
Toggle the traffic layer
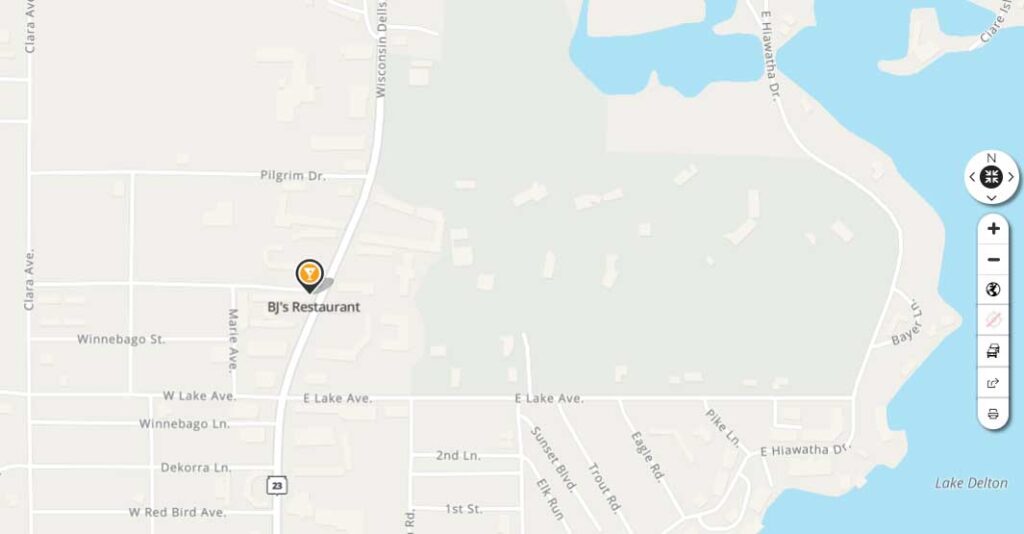[x=993, y=351]
